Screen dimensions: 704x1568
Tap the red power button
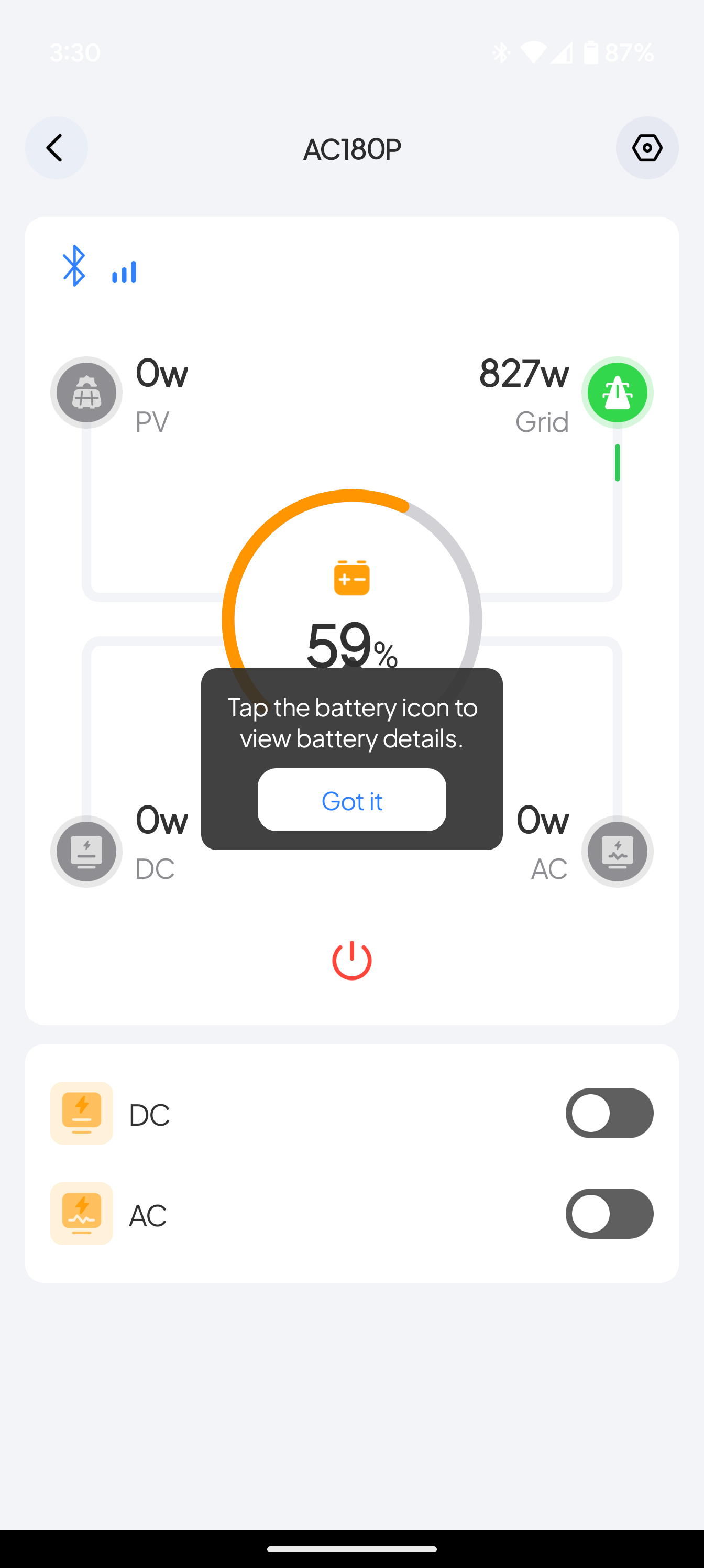[351, 961]
